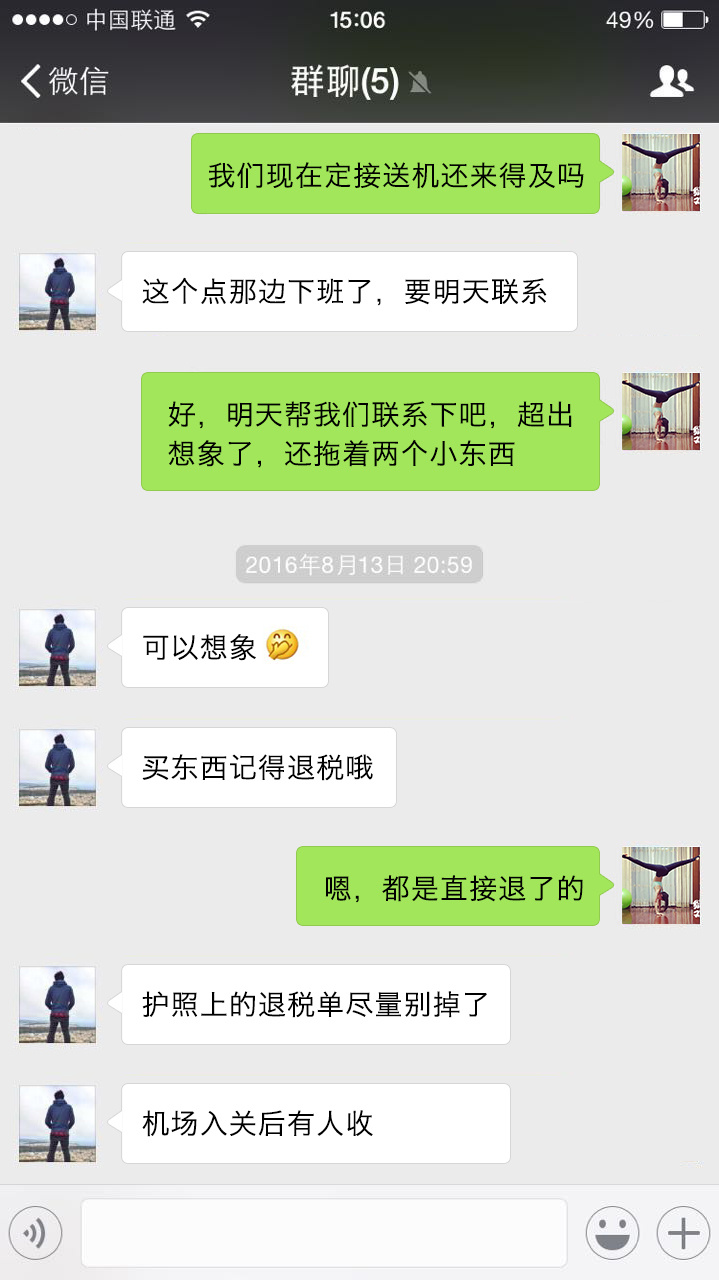Screen dimensions: 719x1280
Task: Open avatar profile next to 机场入关后有人收
Action: 57,1124
